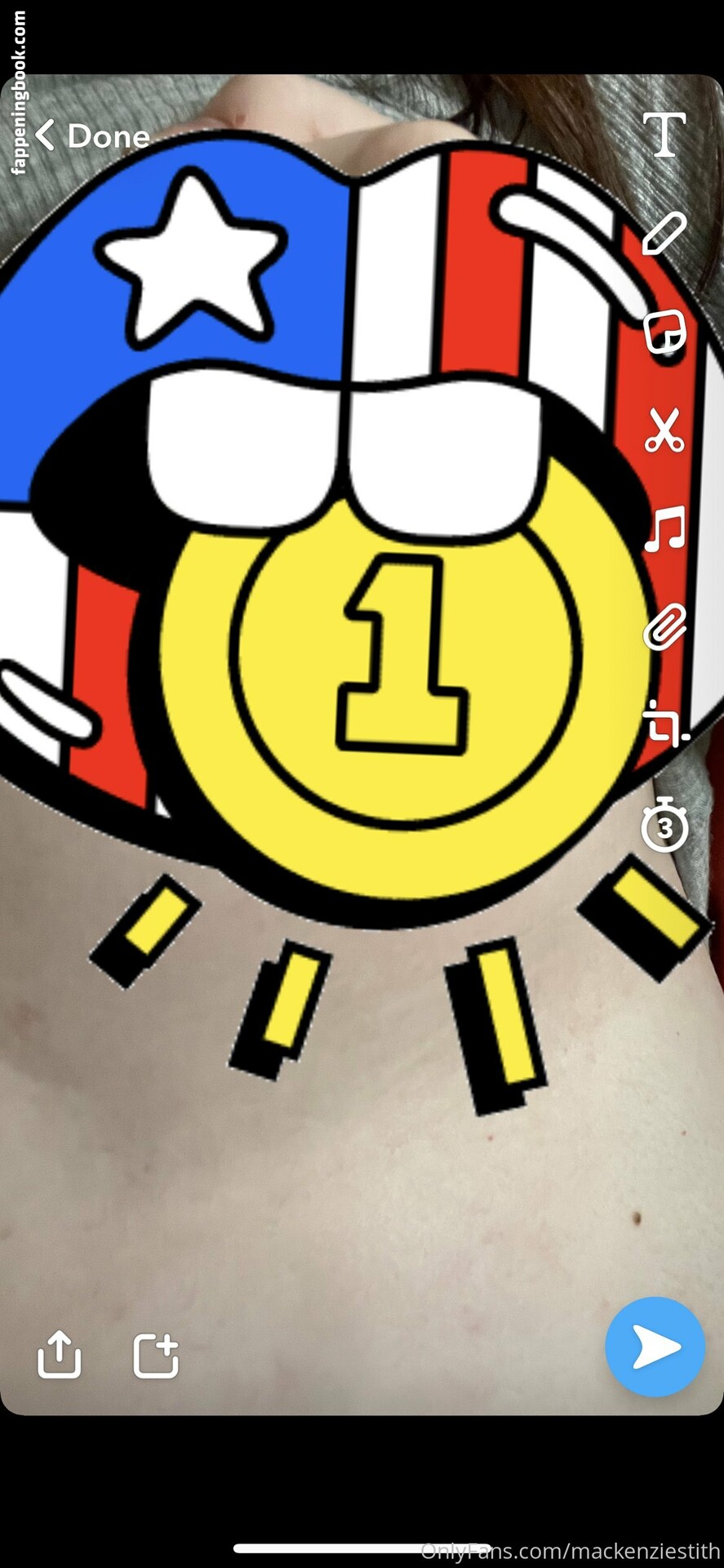724x1568 pixels.
Task: Select the pencil drawing tool
Action: point(664,234)
